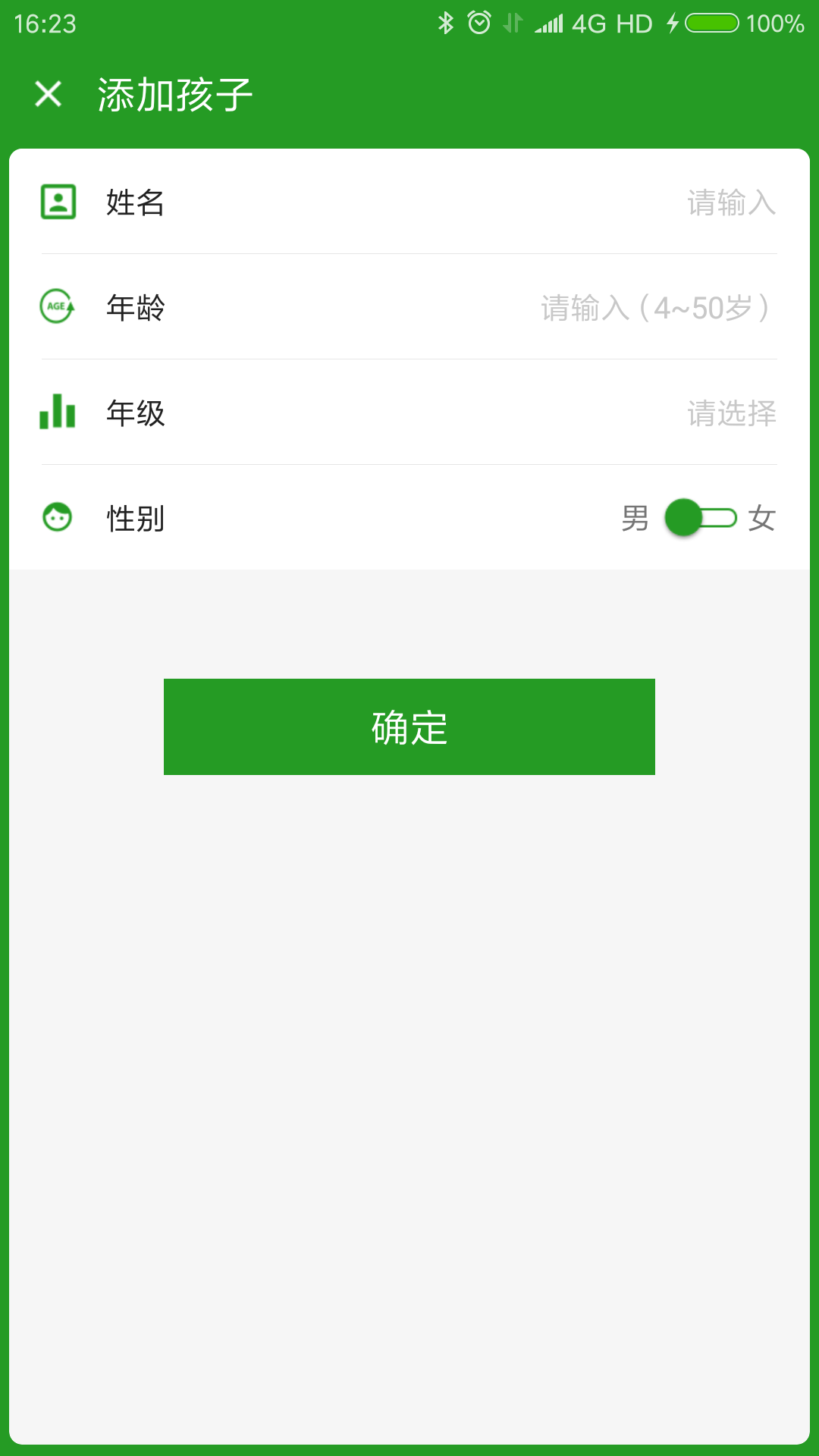Click the 添加孩子 title text
The image size is (819, 1456).
173,93
